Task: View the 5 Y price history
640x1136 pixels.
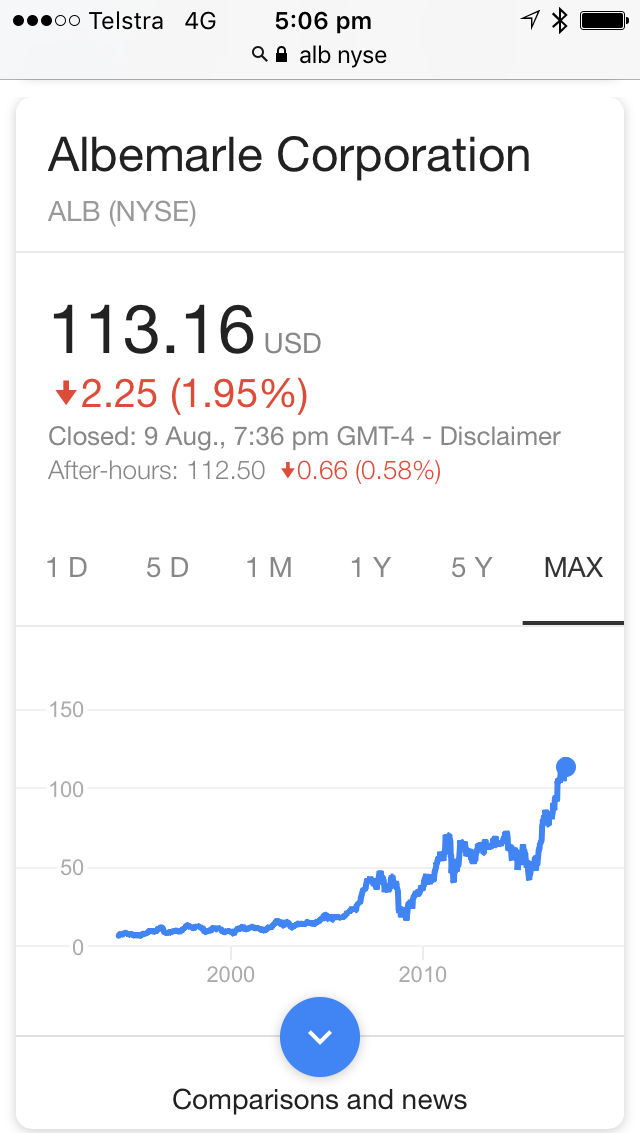Action: coord(472,567)
